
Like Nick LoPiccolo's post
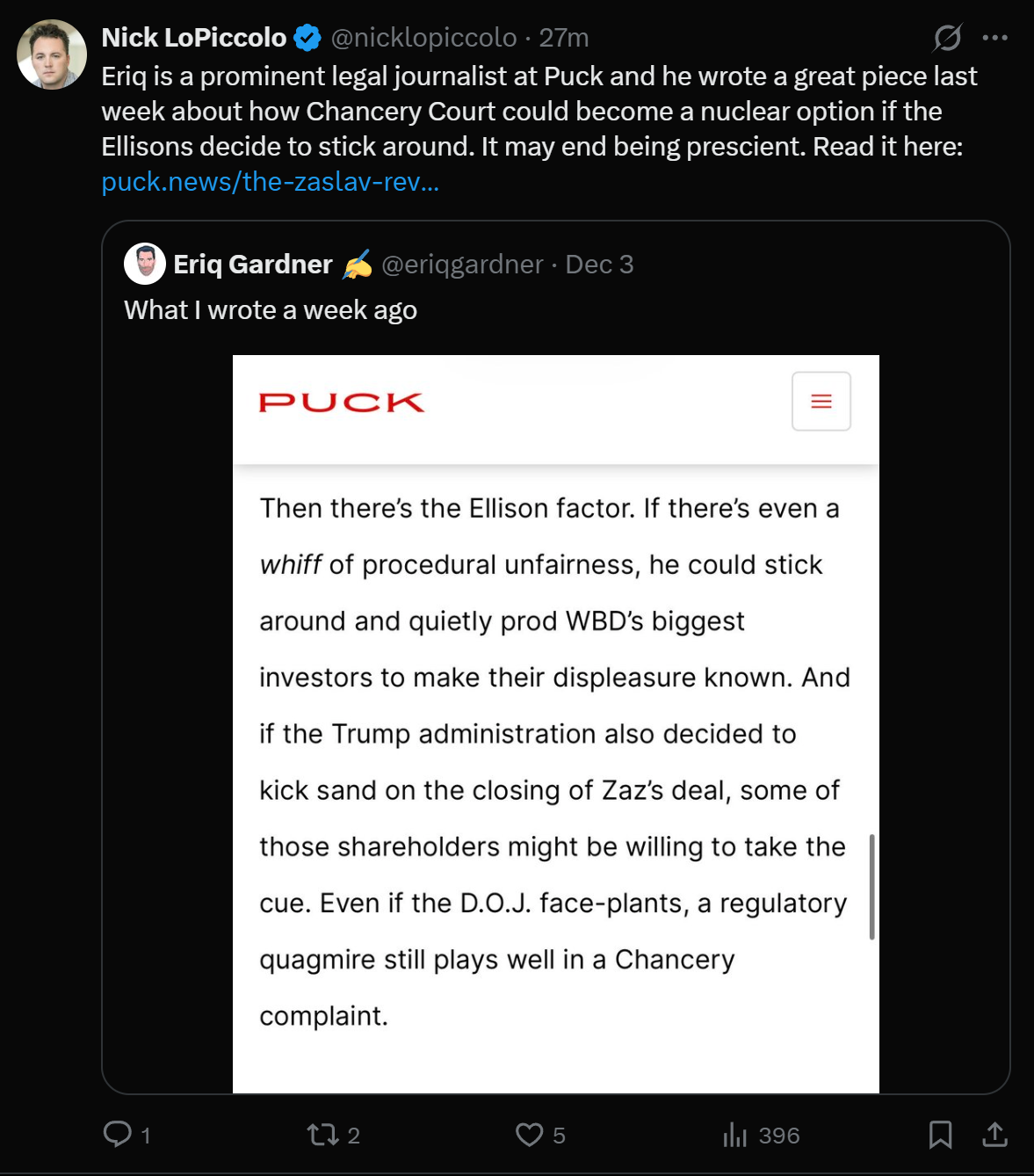click(x=529, y=1135)
